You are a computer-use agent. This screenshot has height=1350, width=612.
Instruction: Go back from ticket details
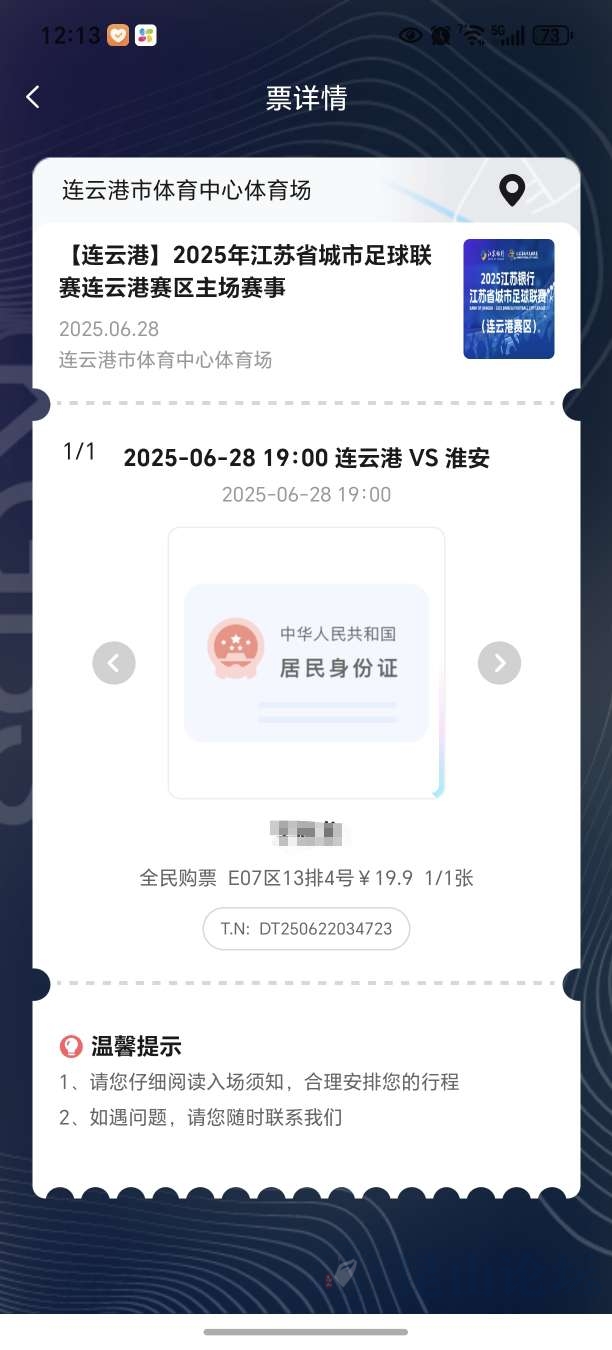[x=33, y=97]
